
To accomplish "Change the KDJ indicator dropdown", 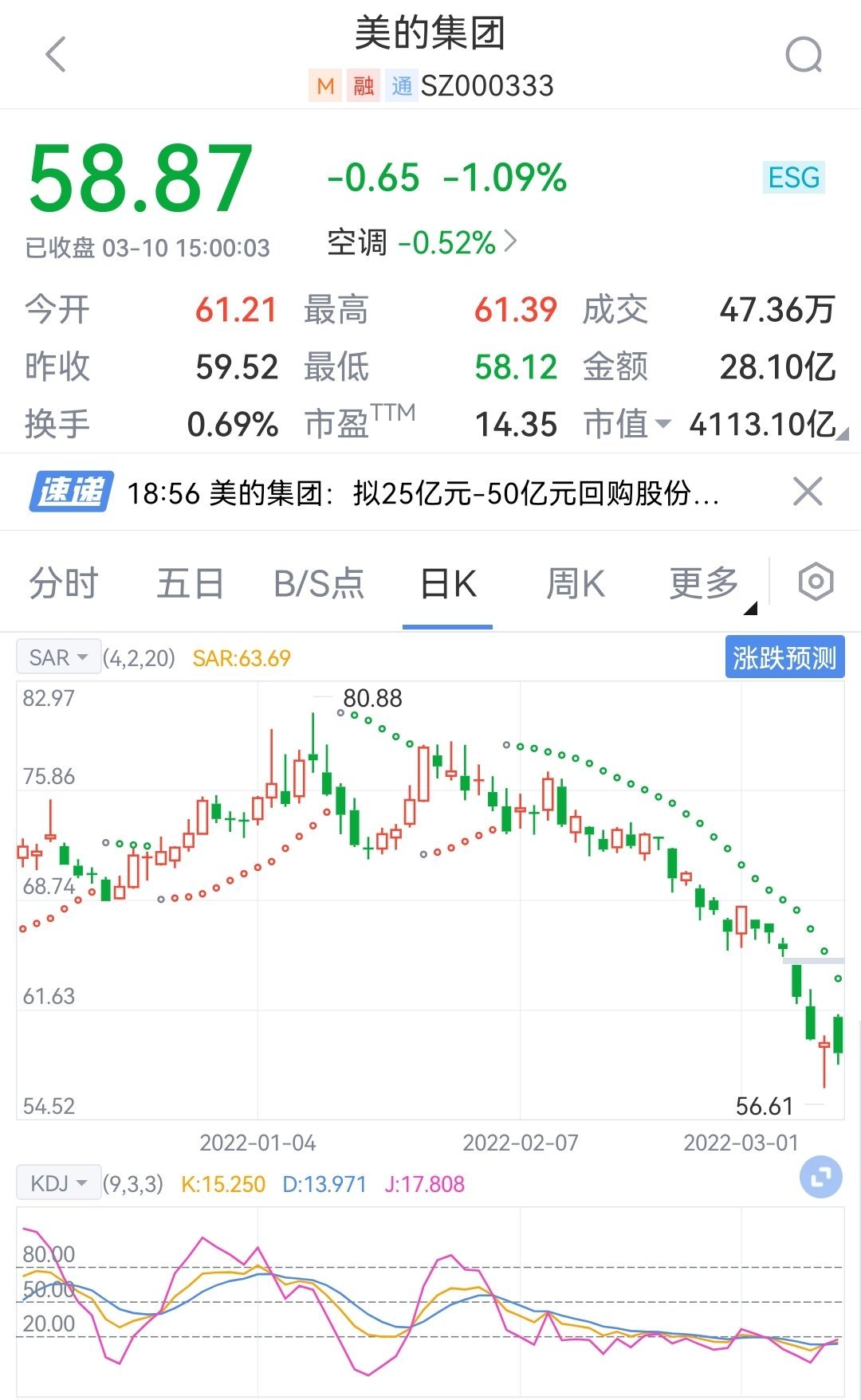I will (58, 1183).
